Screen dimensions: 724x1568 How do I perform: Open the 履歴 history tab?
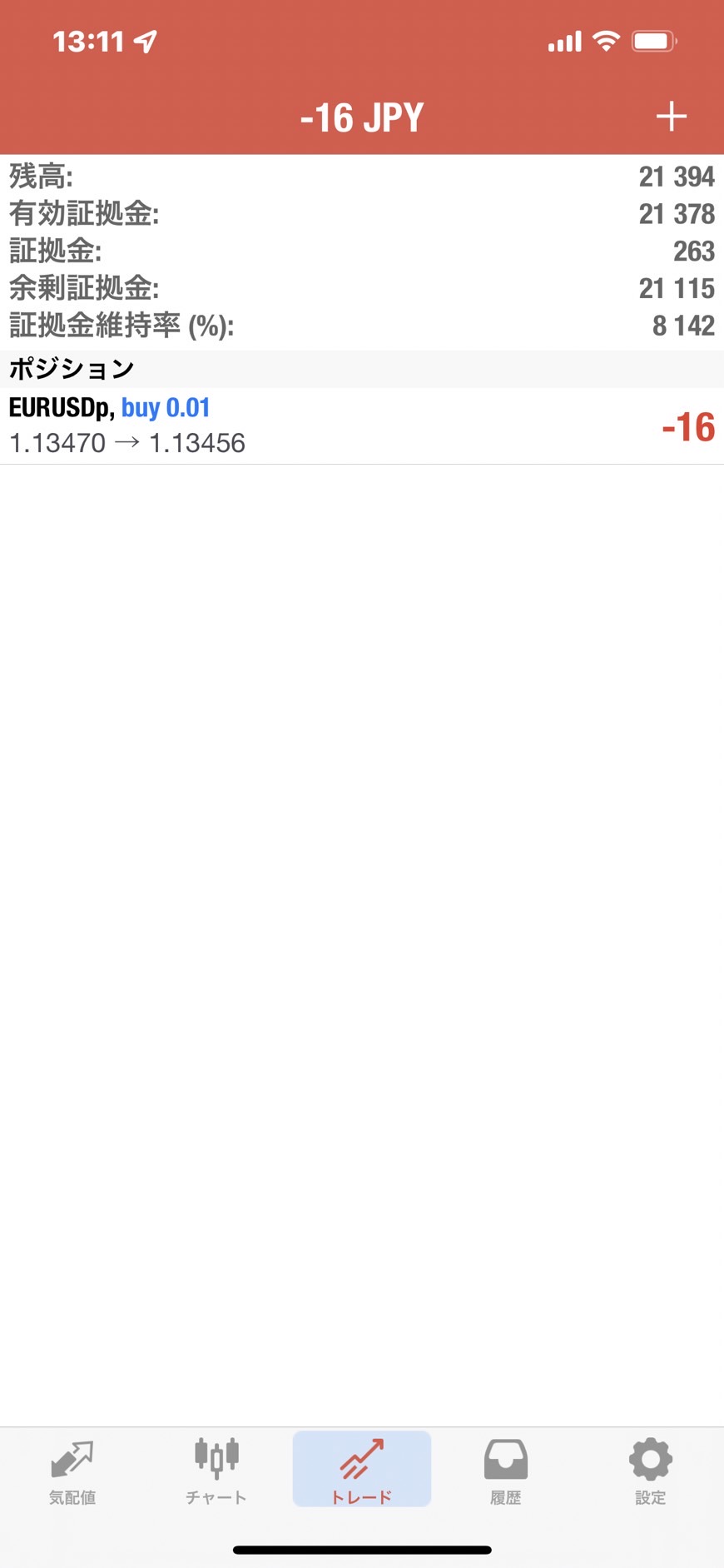pyautogui.click(x=506, y=1471)
